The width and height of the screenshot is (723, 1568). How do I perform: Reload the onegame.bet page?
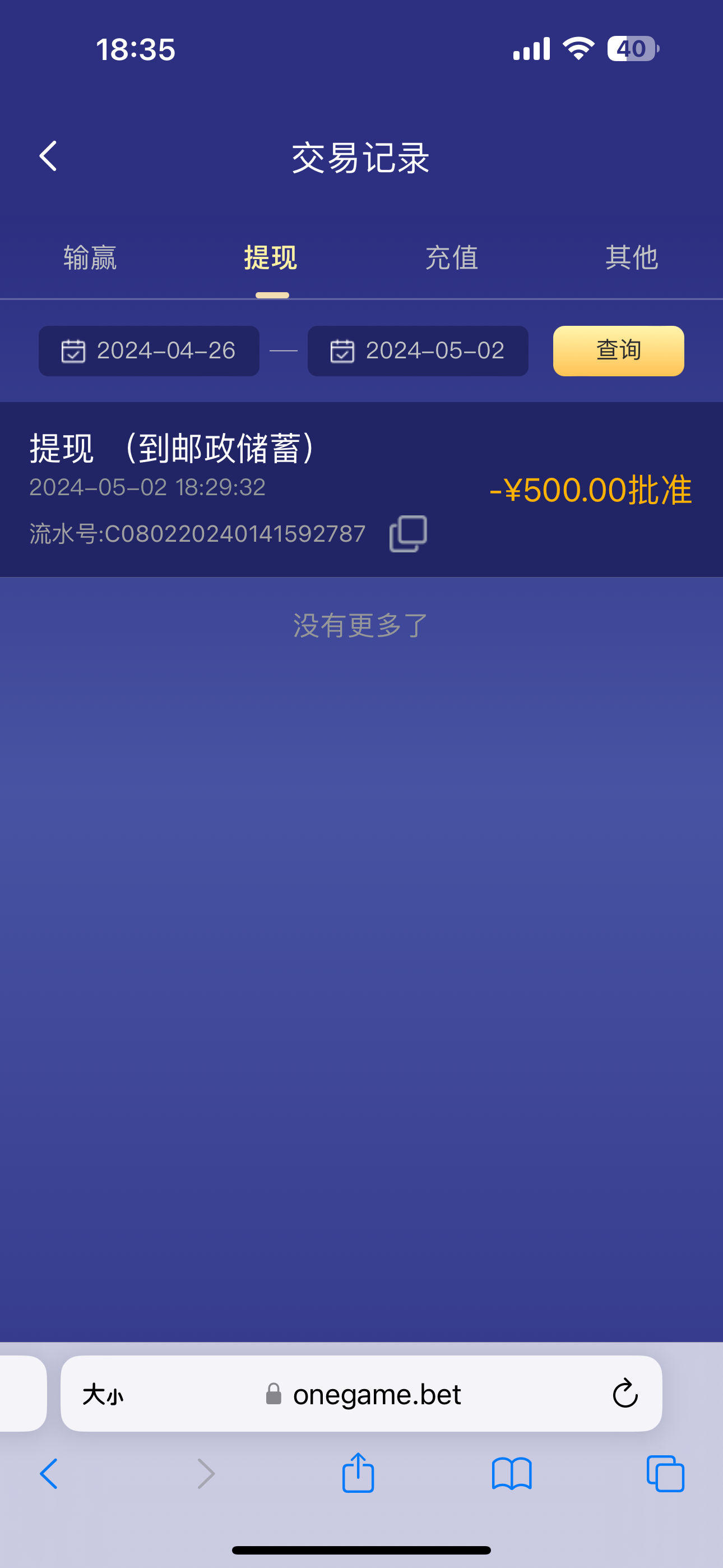624,1393
